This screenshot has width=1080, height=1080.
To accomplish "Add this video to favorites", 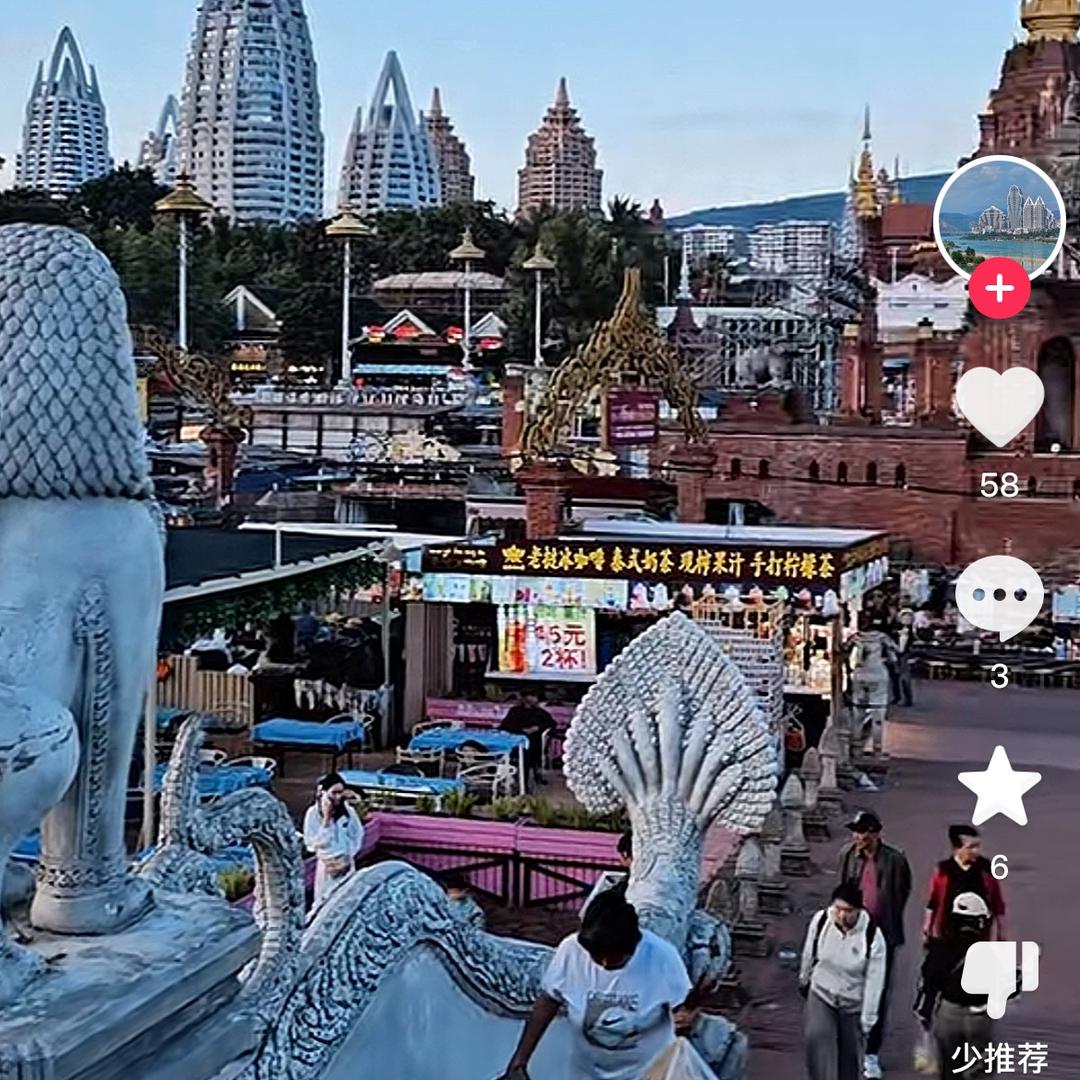I will pyautogui.click(x=999, y=786).
